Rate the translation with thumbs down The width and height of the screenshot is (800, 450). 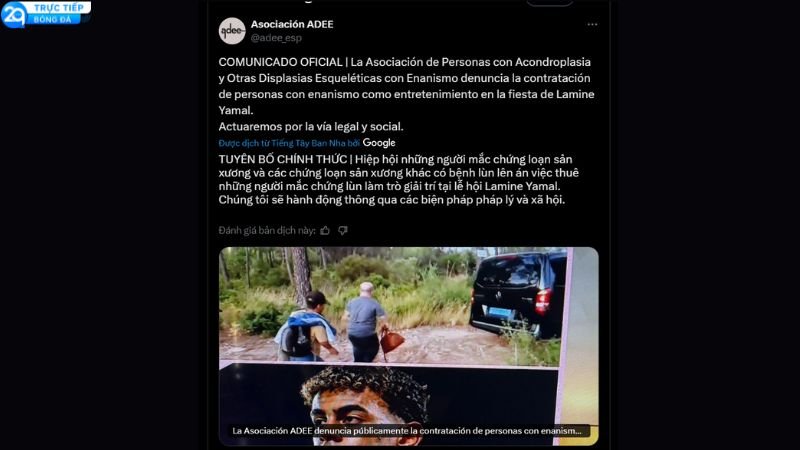pos(343,230)
